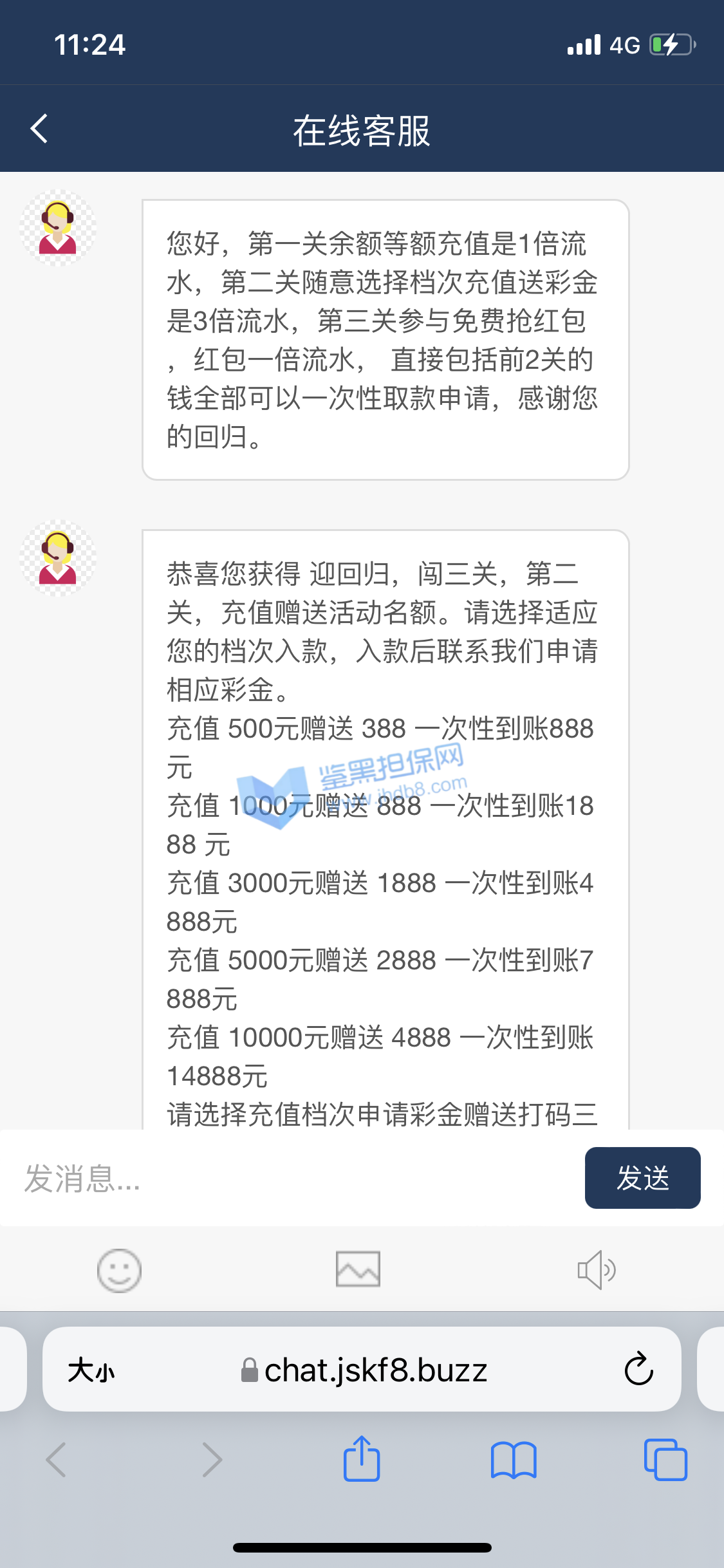Go back from the 在线客服 chat
Image resolution: width=724 pixels, height=1568 pixels.
click(40, 129)
